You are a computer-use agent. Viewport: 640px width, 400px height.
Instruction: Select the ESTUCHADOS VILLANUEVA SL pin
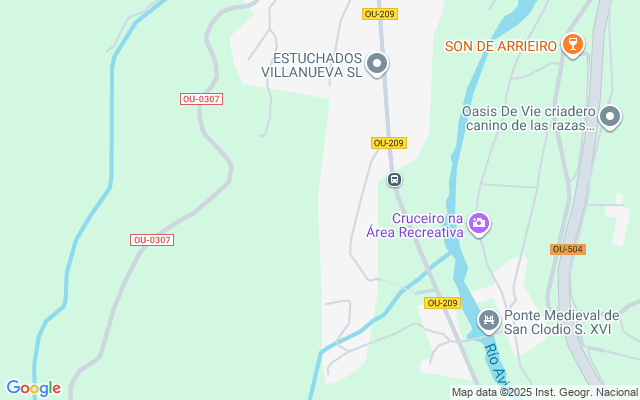(x=377, y=64)
